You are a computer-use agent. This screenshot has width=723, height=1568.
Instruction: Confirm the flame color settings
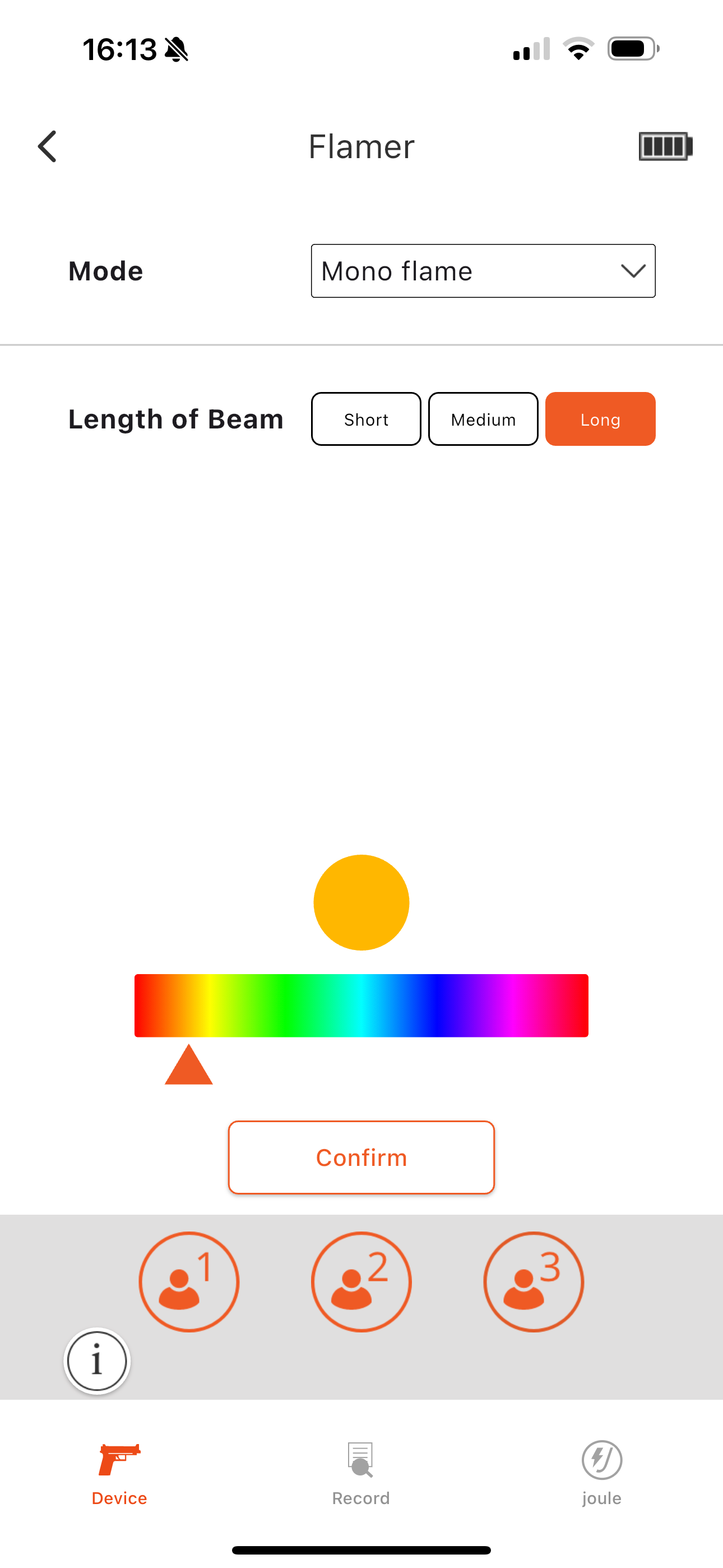(x=361, y=1157)
